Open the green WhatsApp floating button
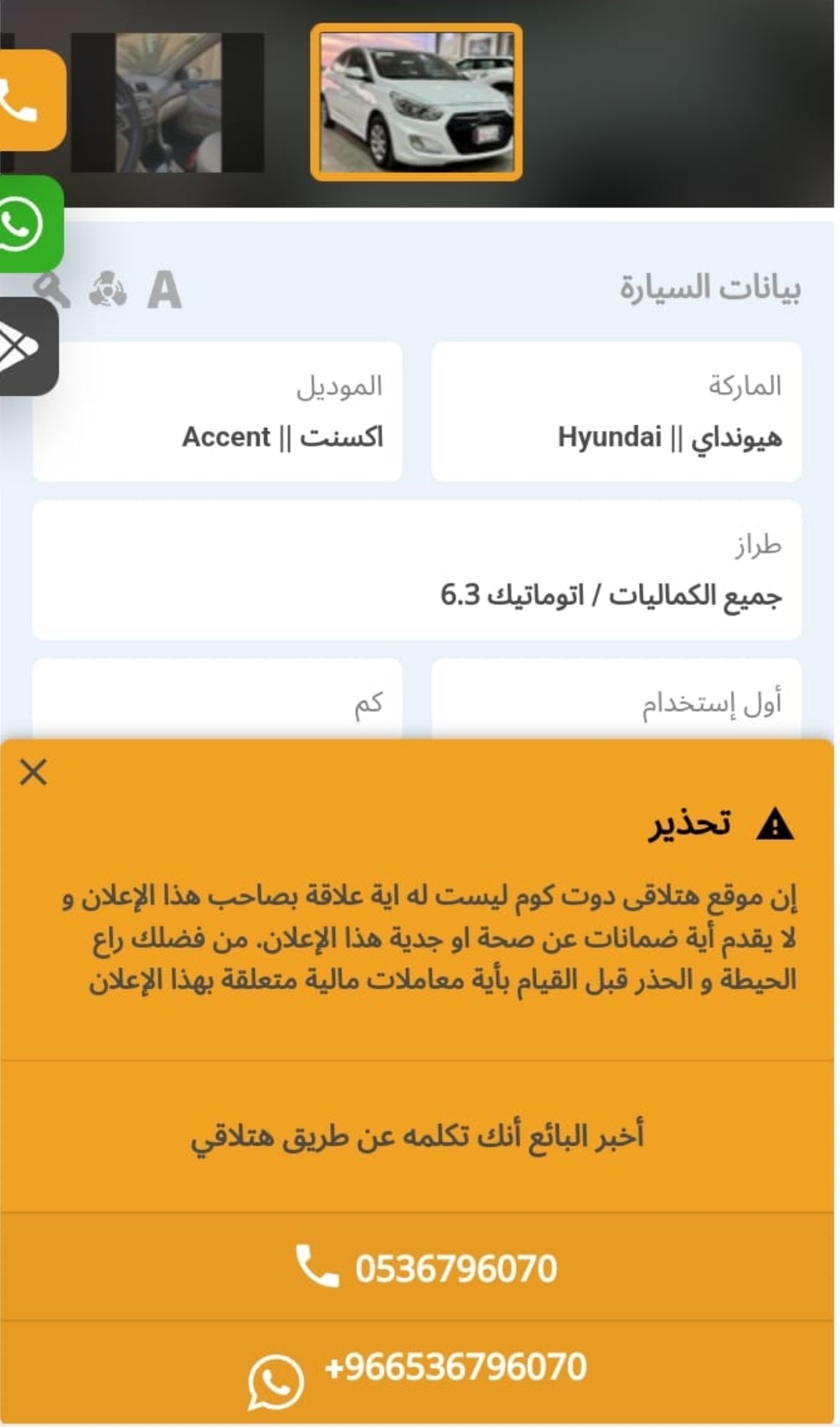Viewport: 840px width, 1427px height. point(29,224)
